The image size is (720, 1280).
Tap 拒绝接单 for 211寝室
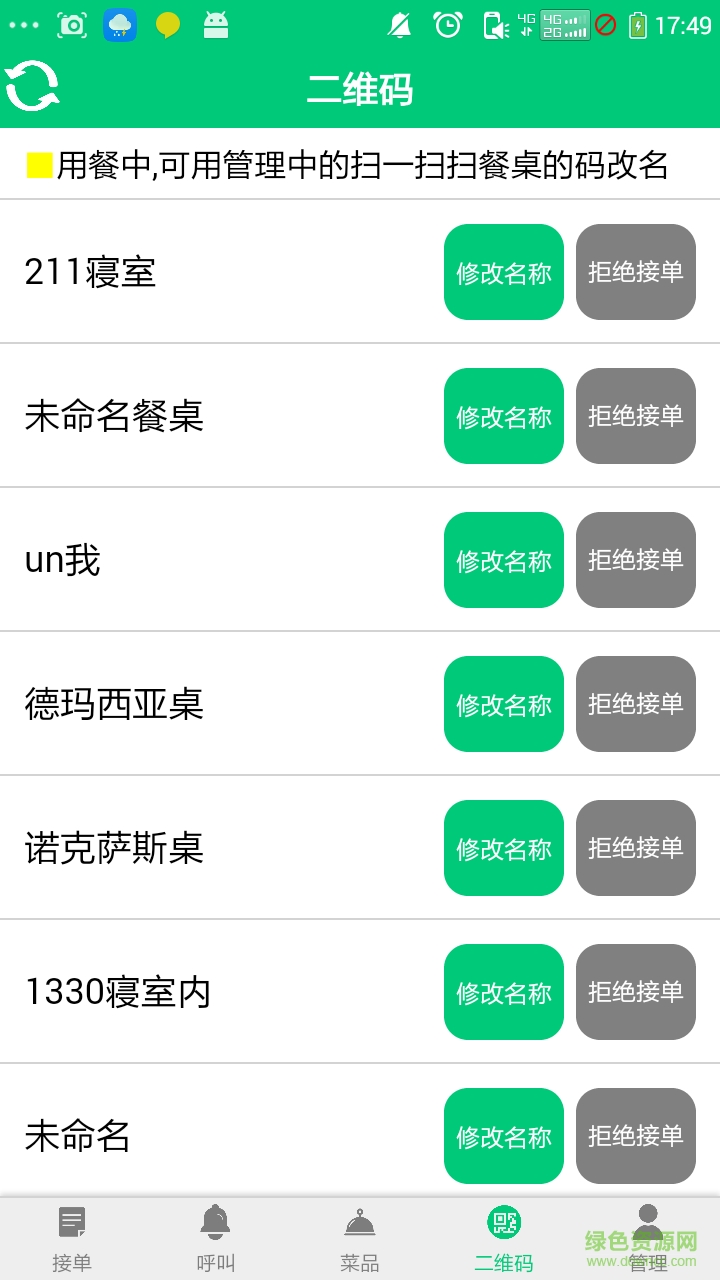coord(636,272)
